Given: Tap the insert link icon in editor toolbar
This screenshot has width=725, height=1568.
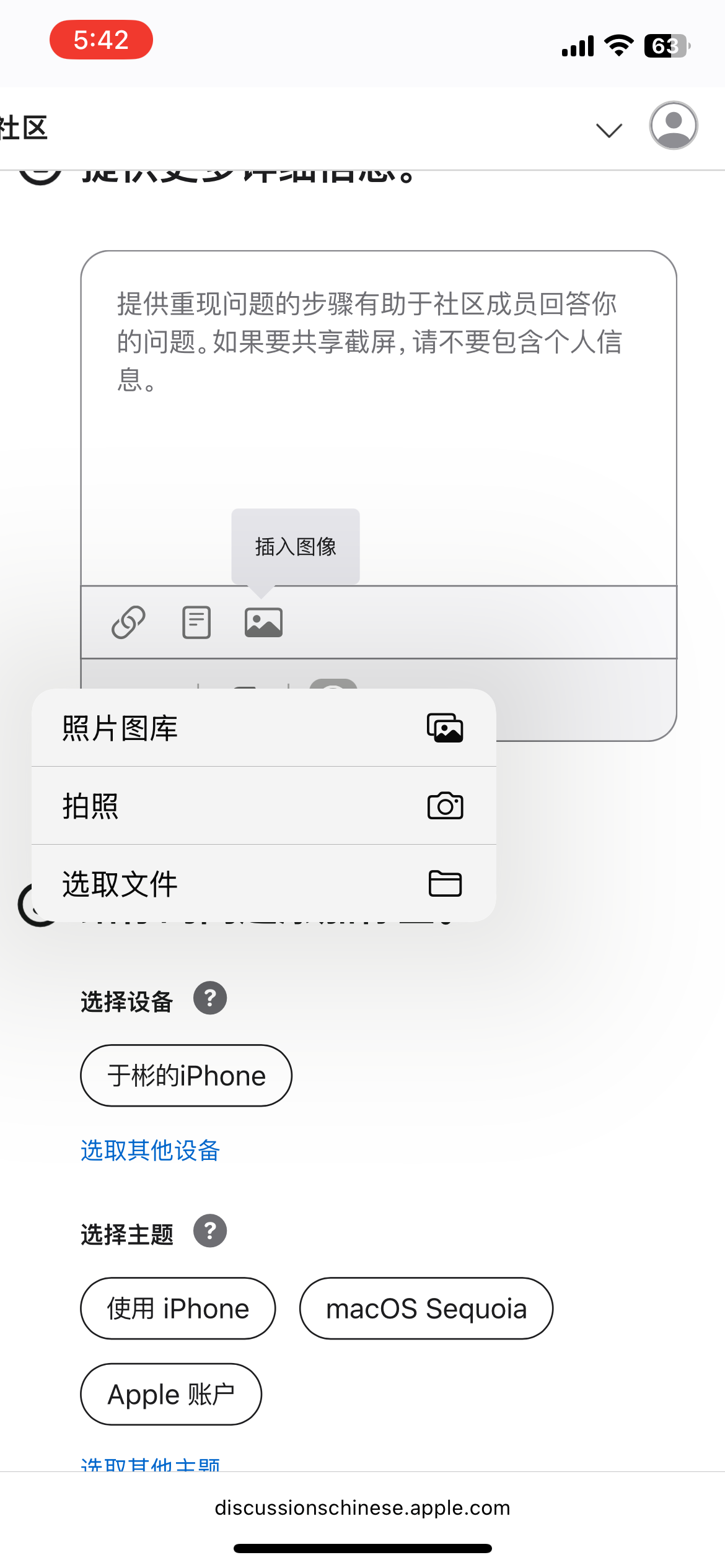Looking at the screenshot, I should coord(128,622).
